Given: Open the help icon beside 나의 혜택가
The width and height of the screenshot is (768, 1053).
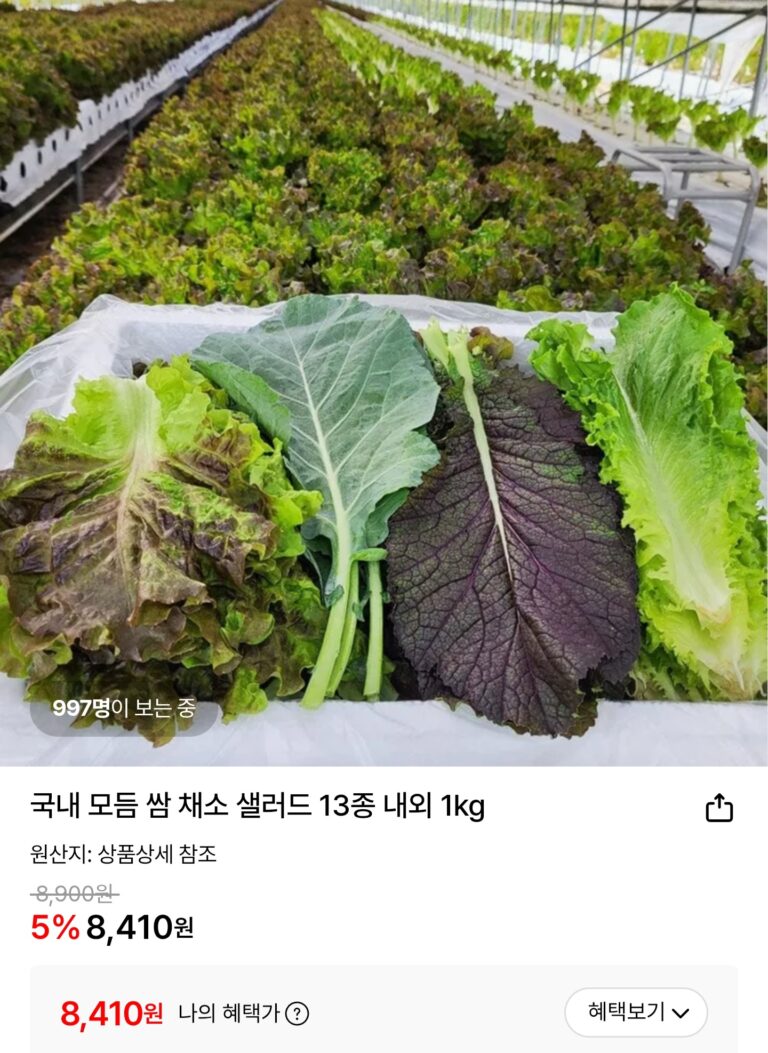Looking at the screenshot, I should (297, 1014).
